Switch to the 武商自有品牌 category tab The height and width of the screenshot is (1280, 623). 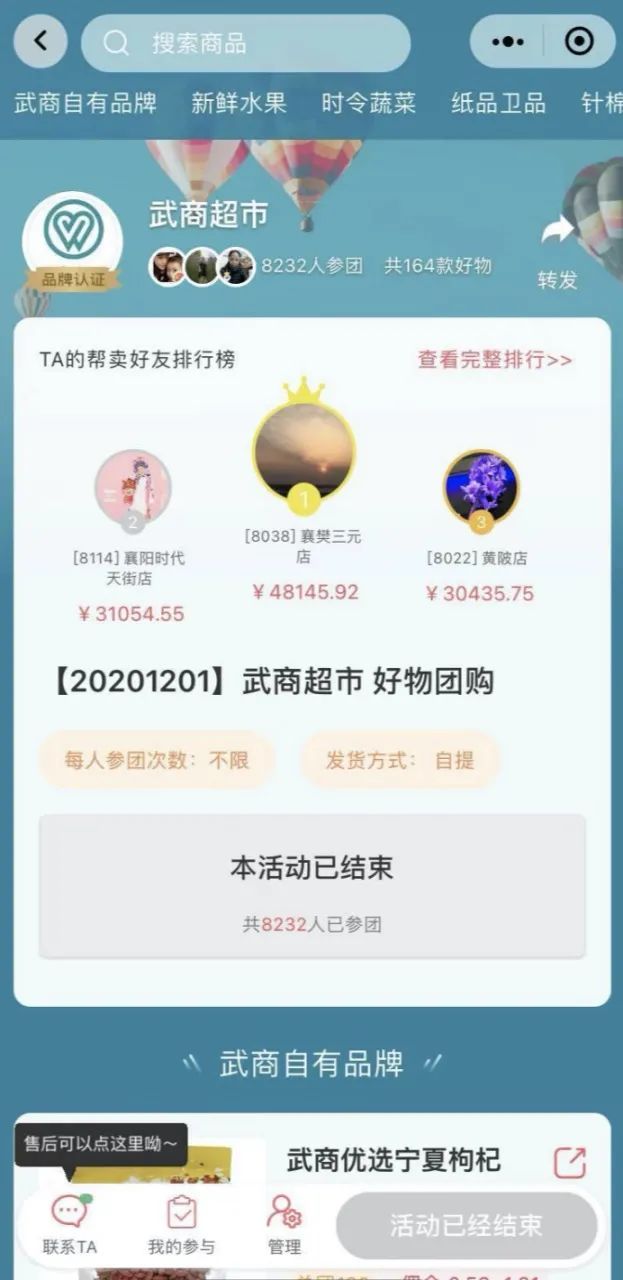tap(86, 103)
